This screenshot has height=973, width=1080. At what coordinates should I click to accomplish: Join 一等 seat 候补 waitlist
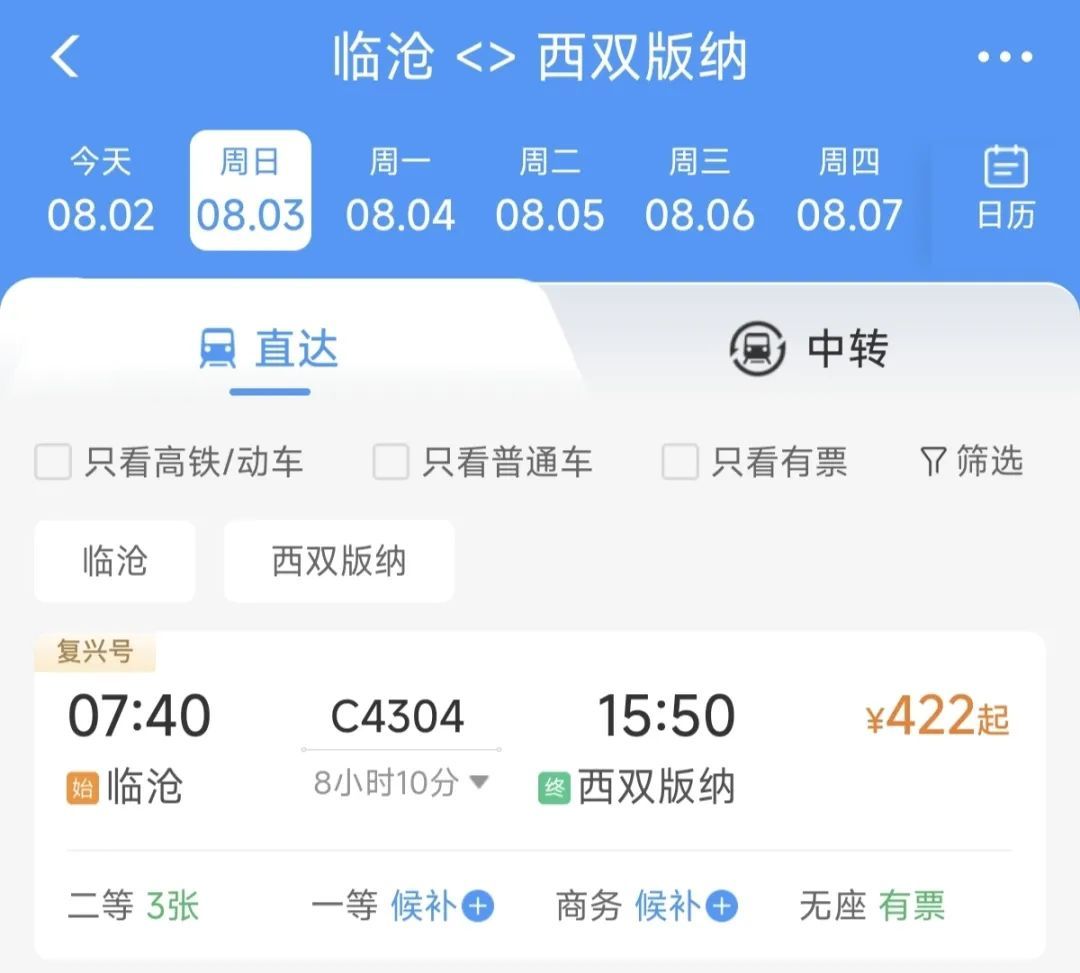[442, 906]
